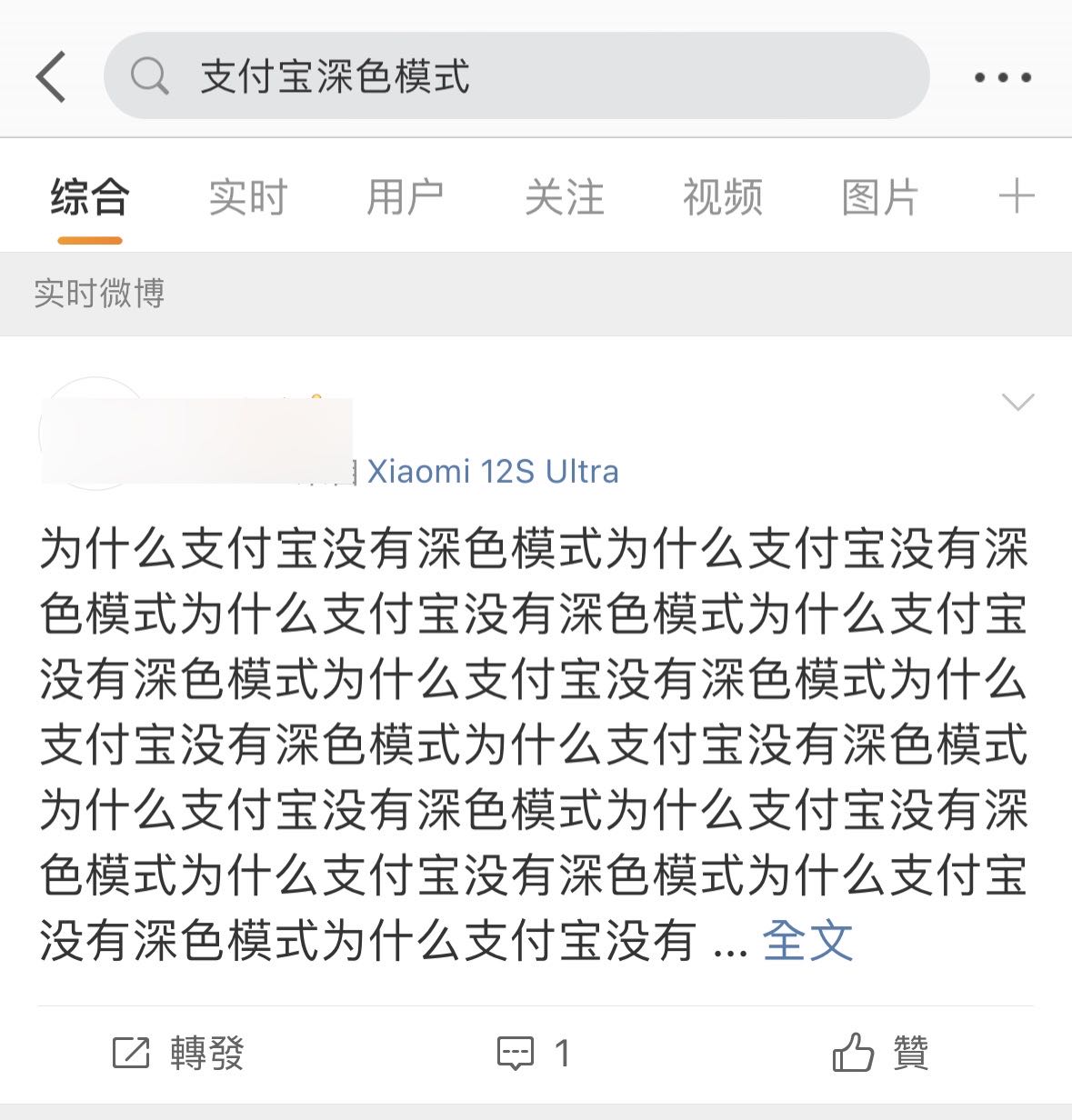Screen dimensions: 1072x1120
Task: Like the post with 贊
Action: (x=880, y=1054)
